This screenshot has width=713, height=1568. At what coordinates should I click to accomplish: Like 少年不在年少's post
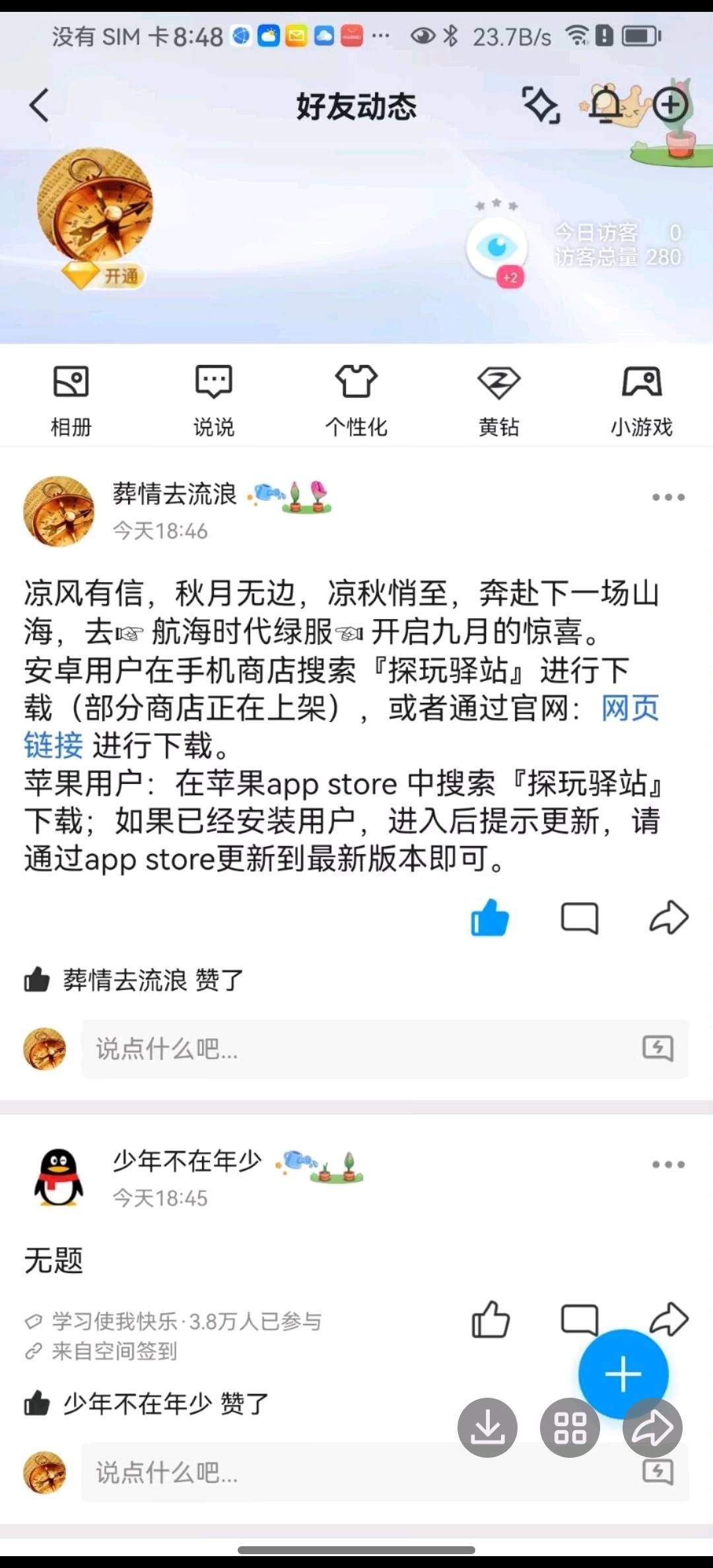tap(490, 1320)
